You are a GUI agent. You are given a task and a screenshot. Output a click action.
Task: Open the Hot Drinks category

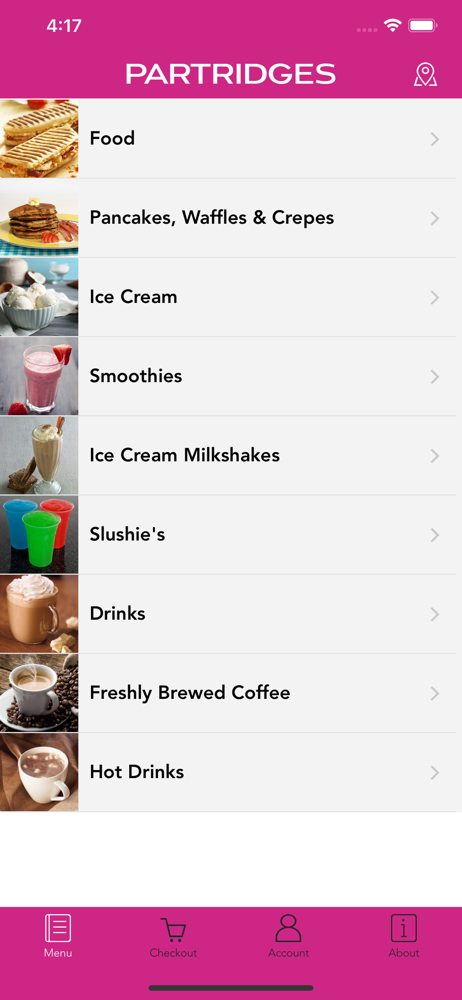(231, 772)
